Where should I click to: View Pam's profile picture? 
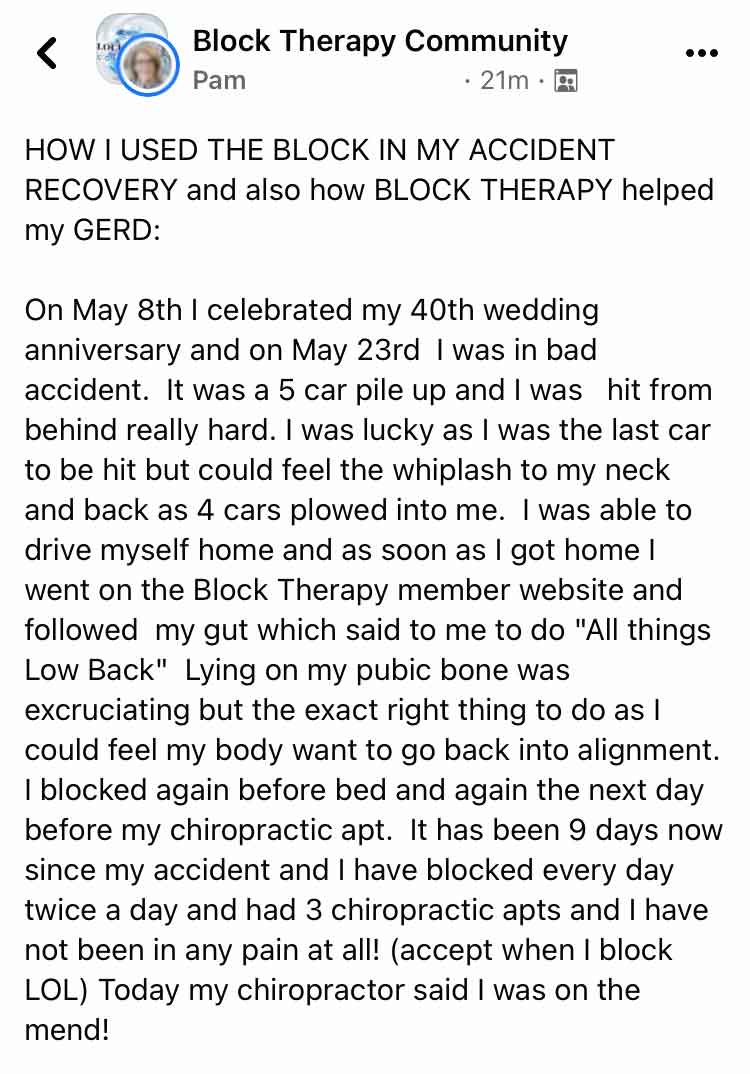pos(150,68)
